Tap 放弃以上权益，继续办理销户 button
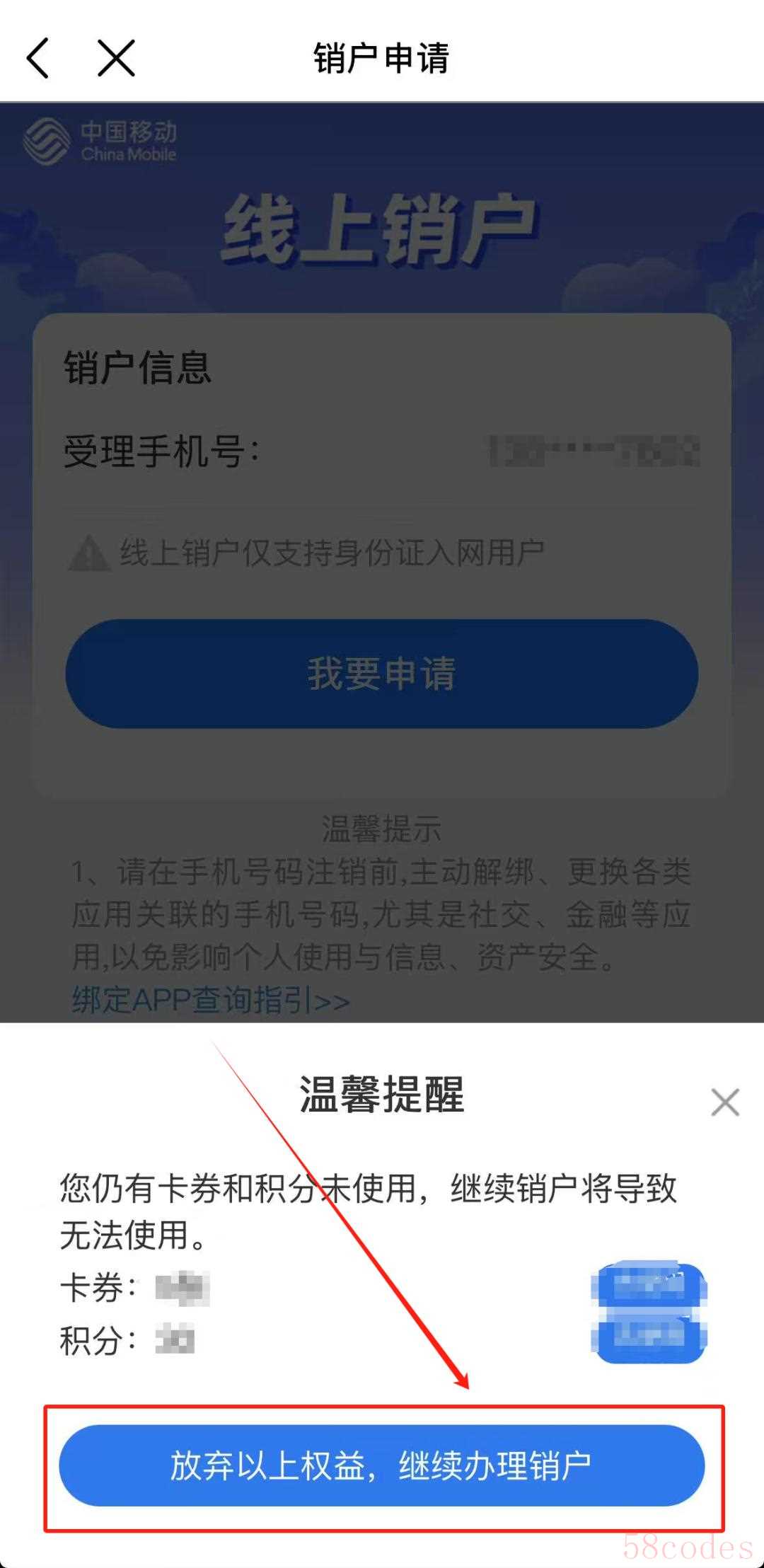This screenshot has height=1568, width=764. coord(382,1465)
